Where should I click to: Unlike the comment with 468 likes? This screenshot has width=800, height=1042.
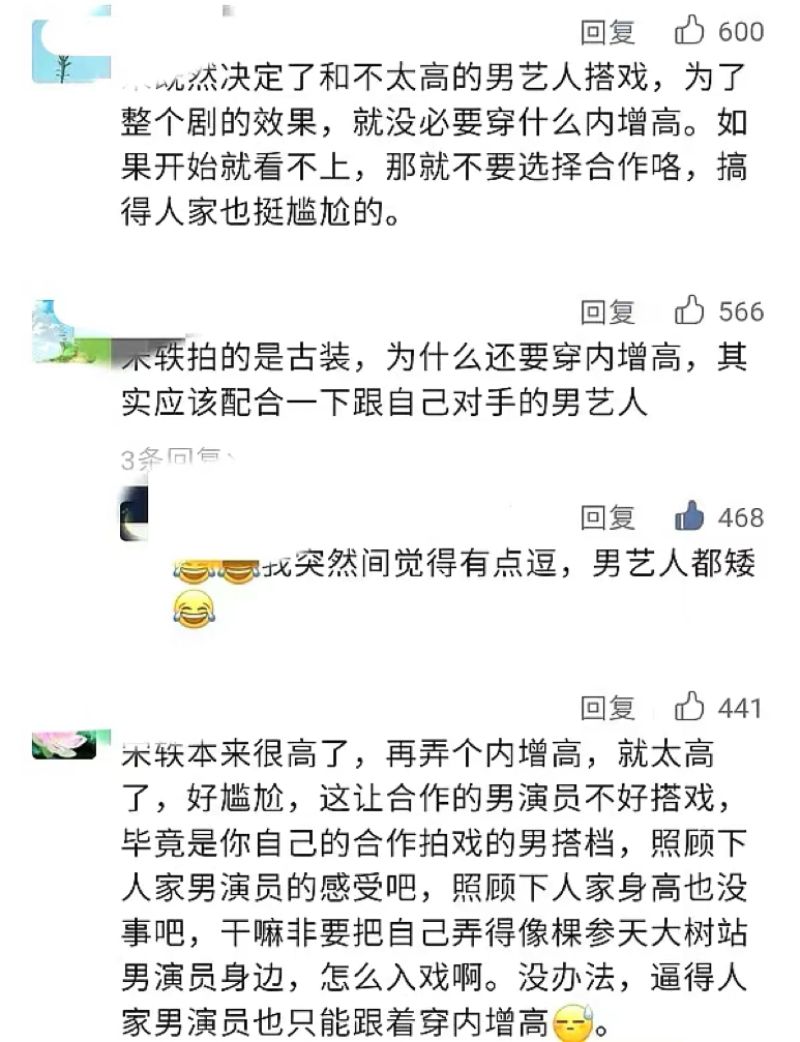tap(691, 516)
